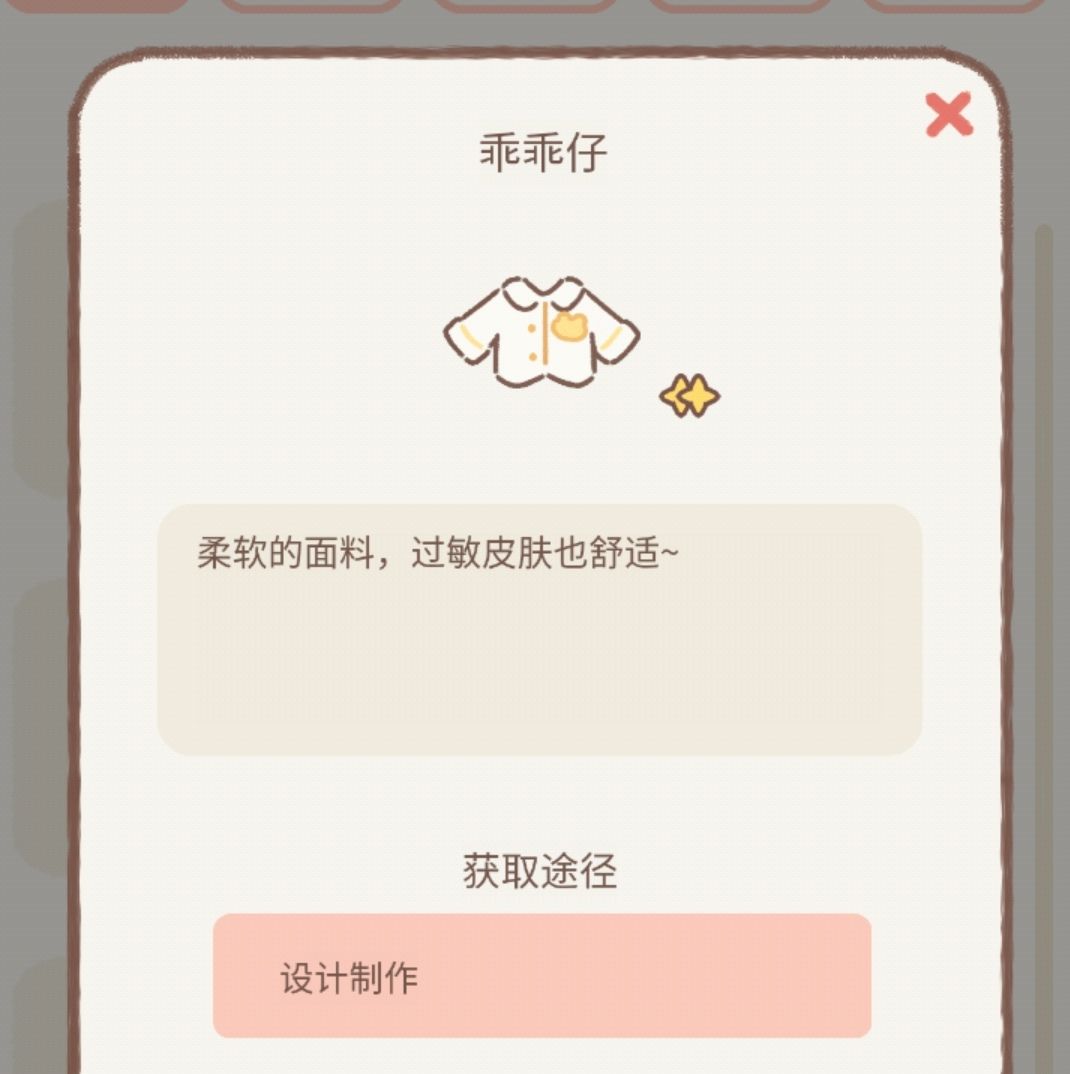Close the 乖乖仔 item detail popup

point(948,113)
